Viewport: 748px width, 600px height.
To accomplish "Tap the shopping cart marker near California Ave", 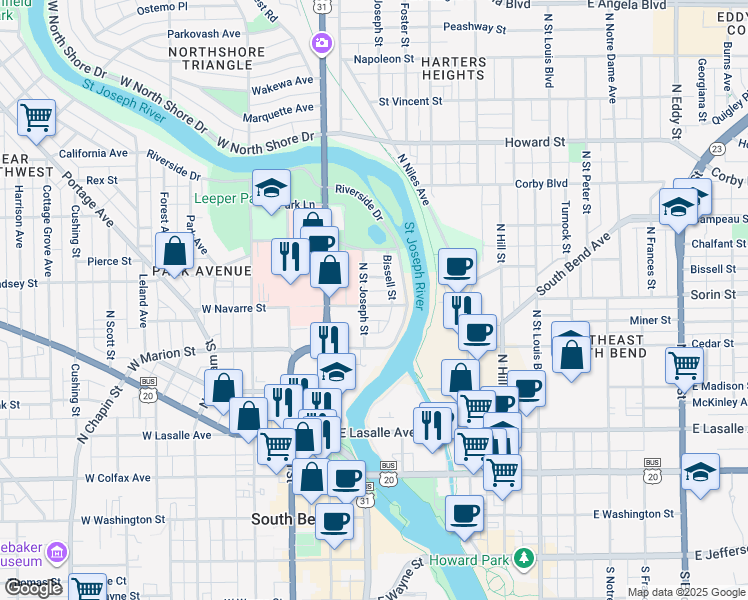I will click(36, 116).
